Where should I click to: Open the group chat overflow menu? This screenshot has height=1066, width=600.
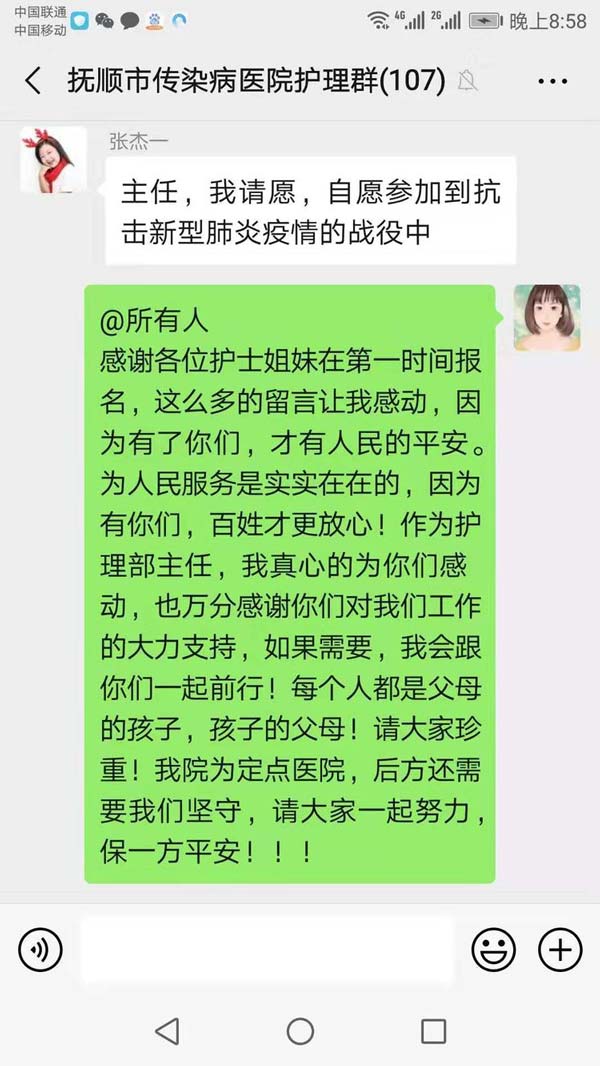point(552,81)
